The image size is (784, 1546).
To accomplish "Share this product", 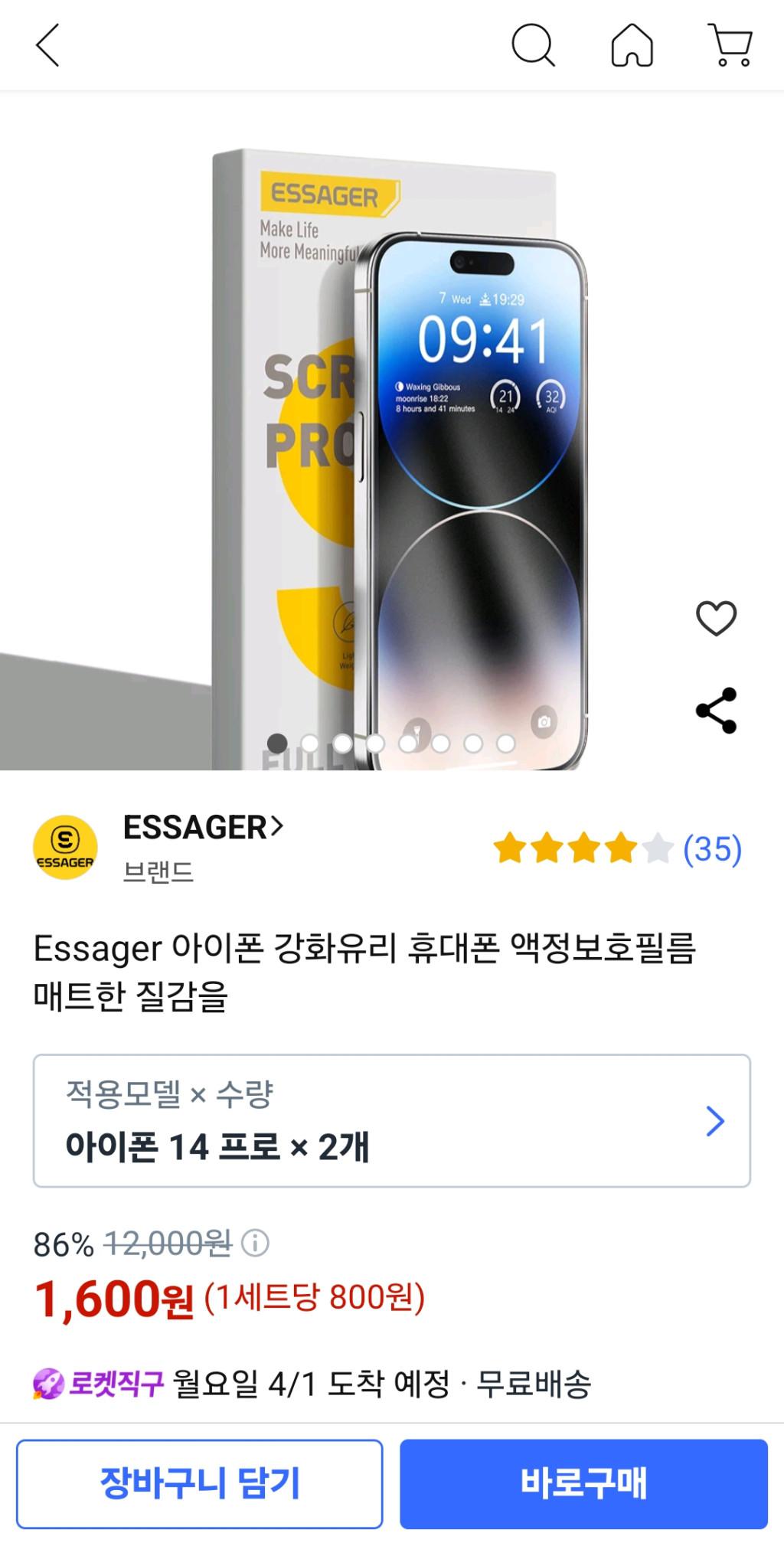I will (x=716, y=711).
